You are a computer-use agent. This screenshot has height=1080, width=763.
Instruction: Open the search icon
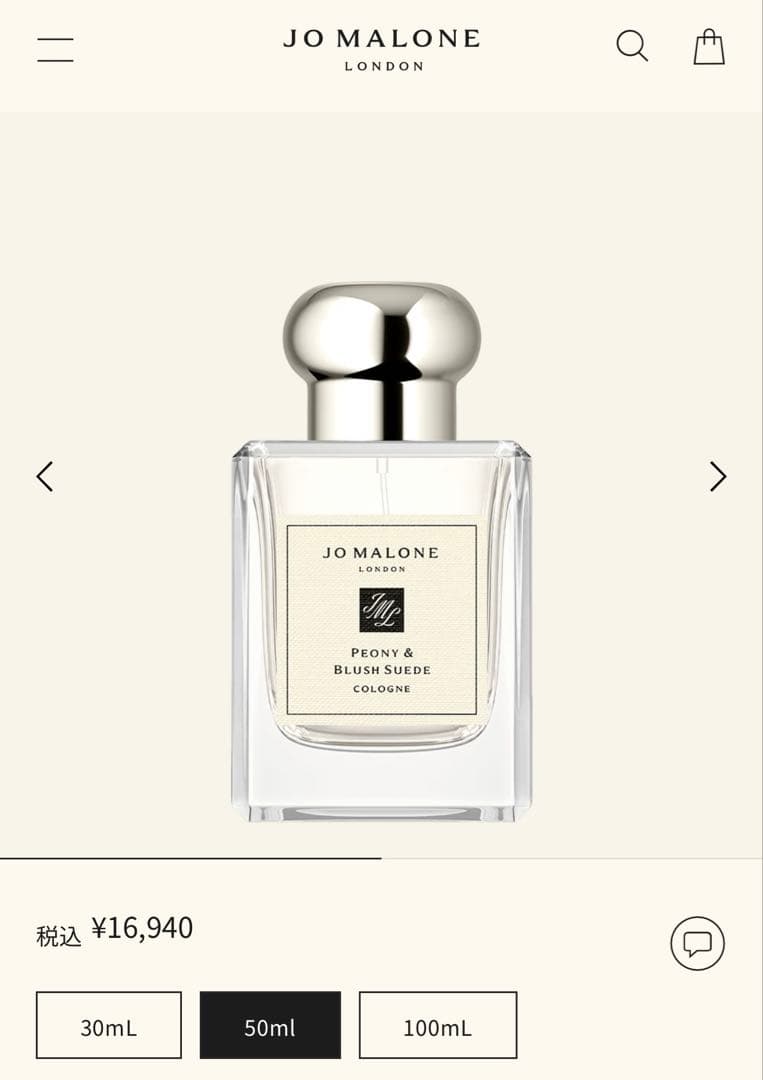coord(631,46)
